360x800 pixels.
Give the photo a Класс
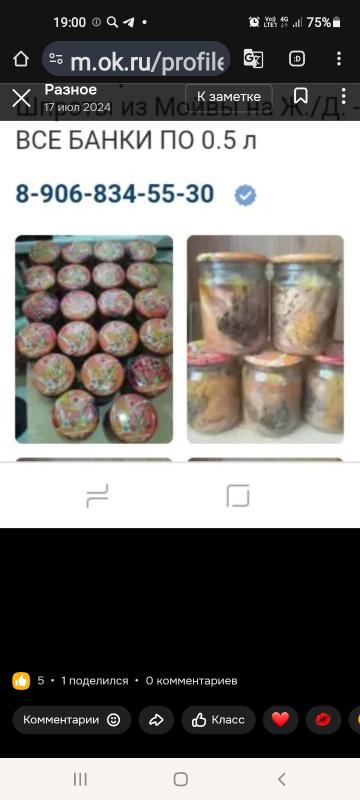[x=218, y=720]
